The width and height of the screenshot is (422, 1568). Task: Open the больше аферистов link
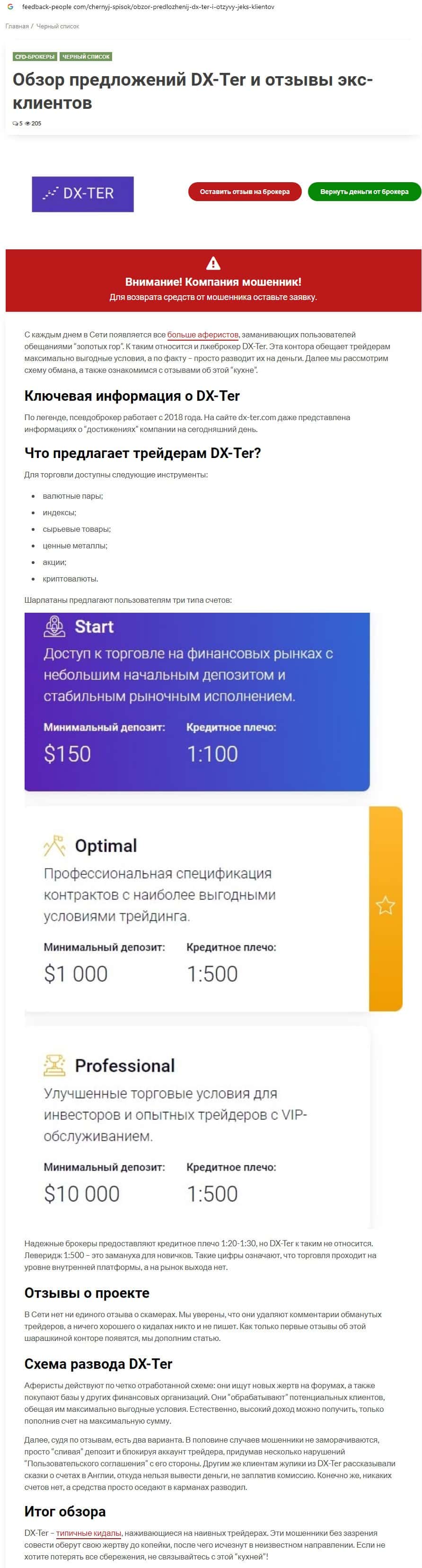[x=203, y=335]
